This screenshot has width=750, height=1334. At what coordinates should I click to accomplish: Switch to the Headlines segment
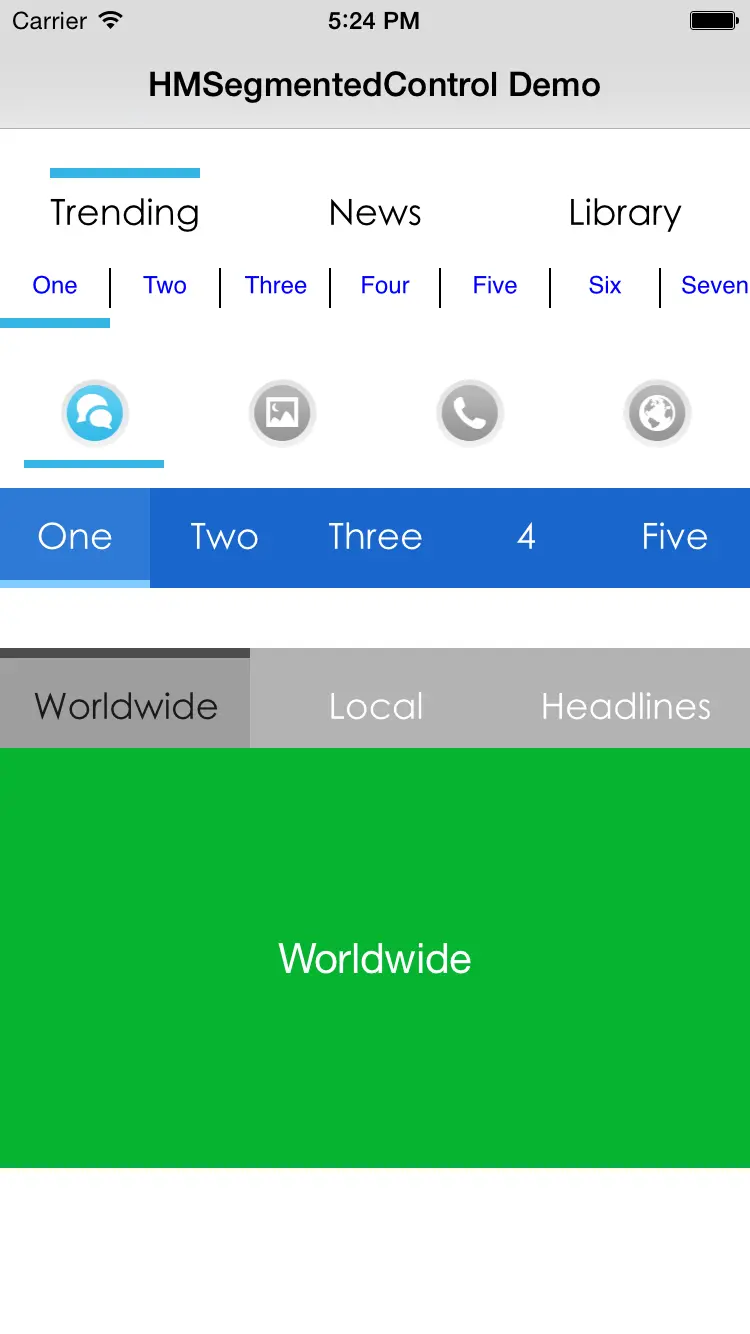coord(625,706)
